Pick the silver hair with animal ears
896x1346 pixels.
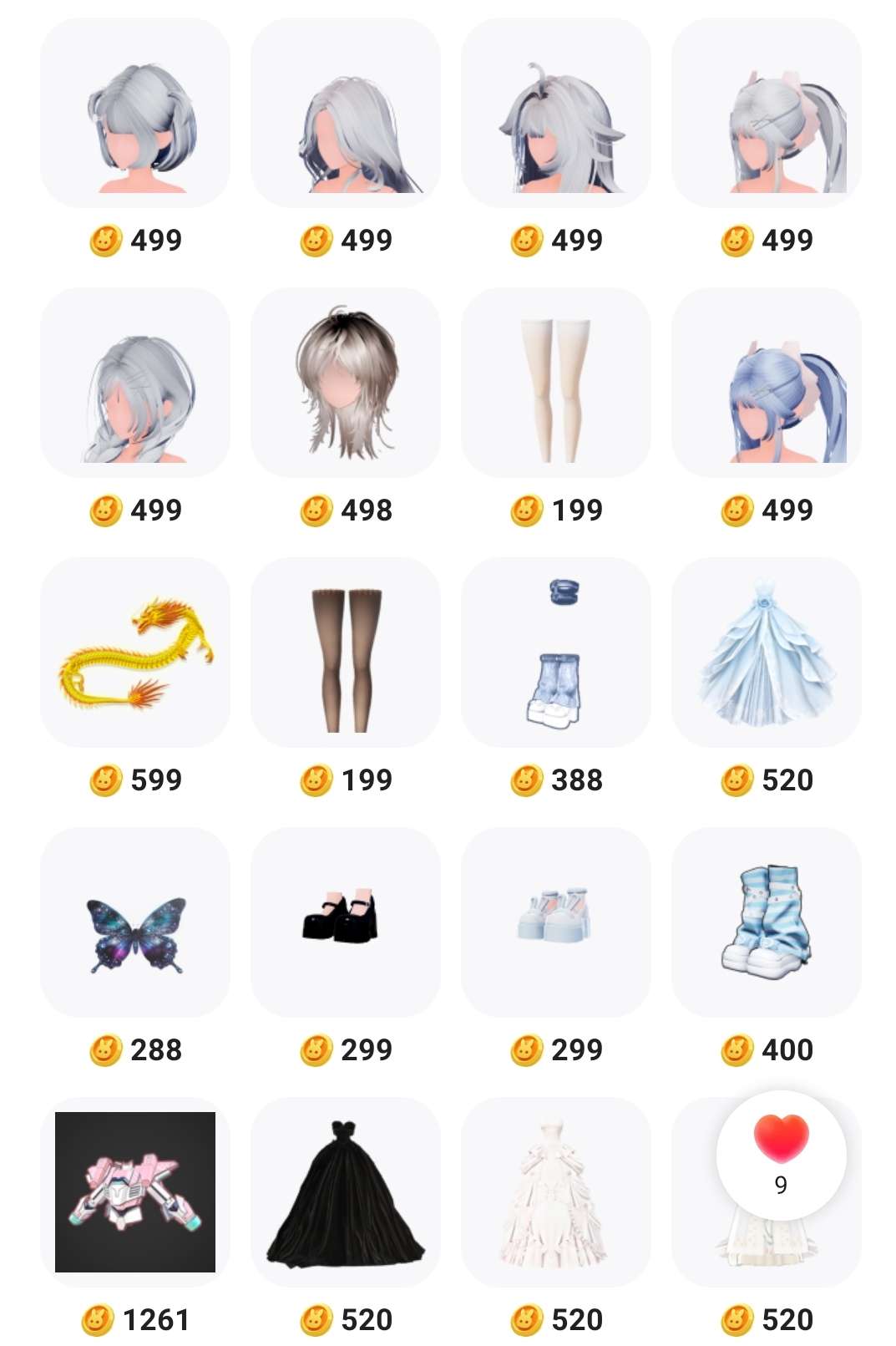point(556,114)
